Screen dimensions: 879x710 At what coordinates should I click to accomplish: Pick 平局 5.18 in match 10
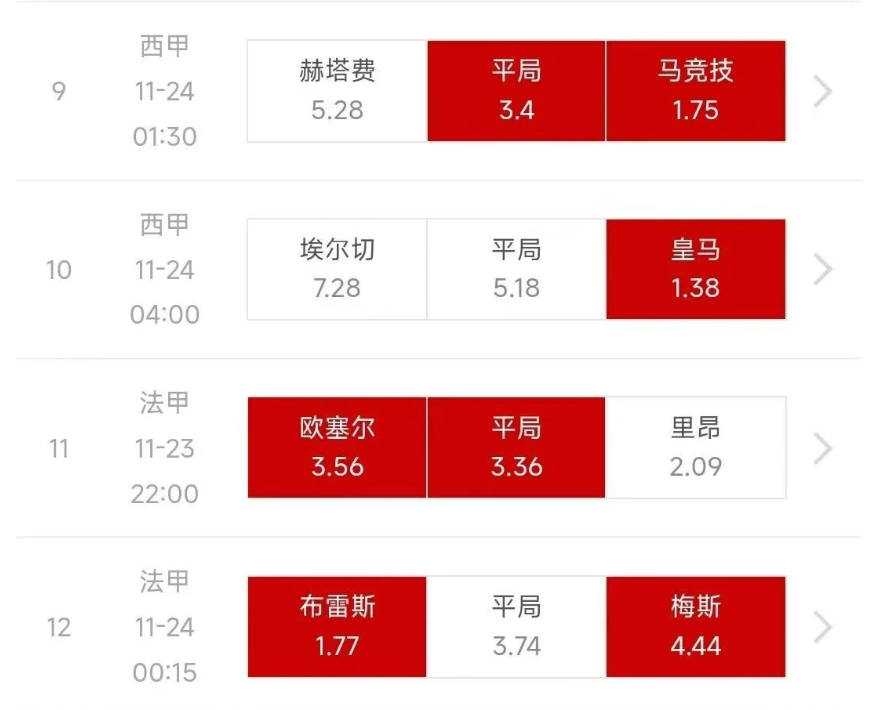pyautogui.click(x=516, y=269)
